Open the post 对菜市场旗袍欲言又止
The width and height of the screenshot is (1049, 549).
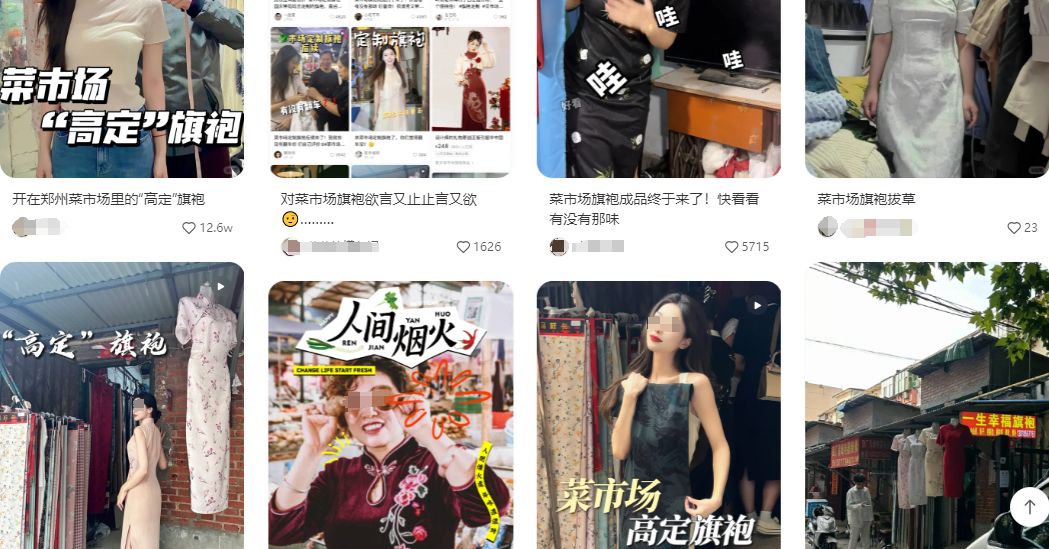[379, 199]
